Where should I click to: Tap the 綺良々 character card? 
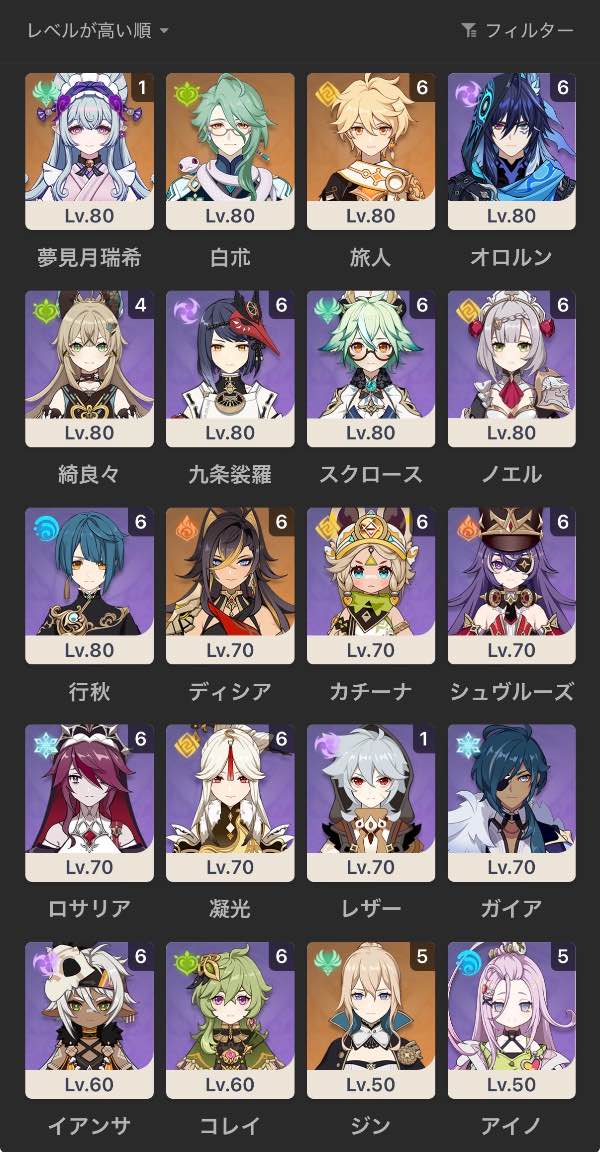[89, 368]
